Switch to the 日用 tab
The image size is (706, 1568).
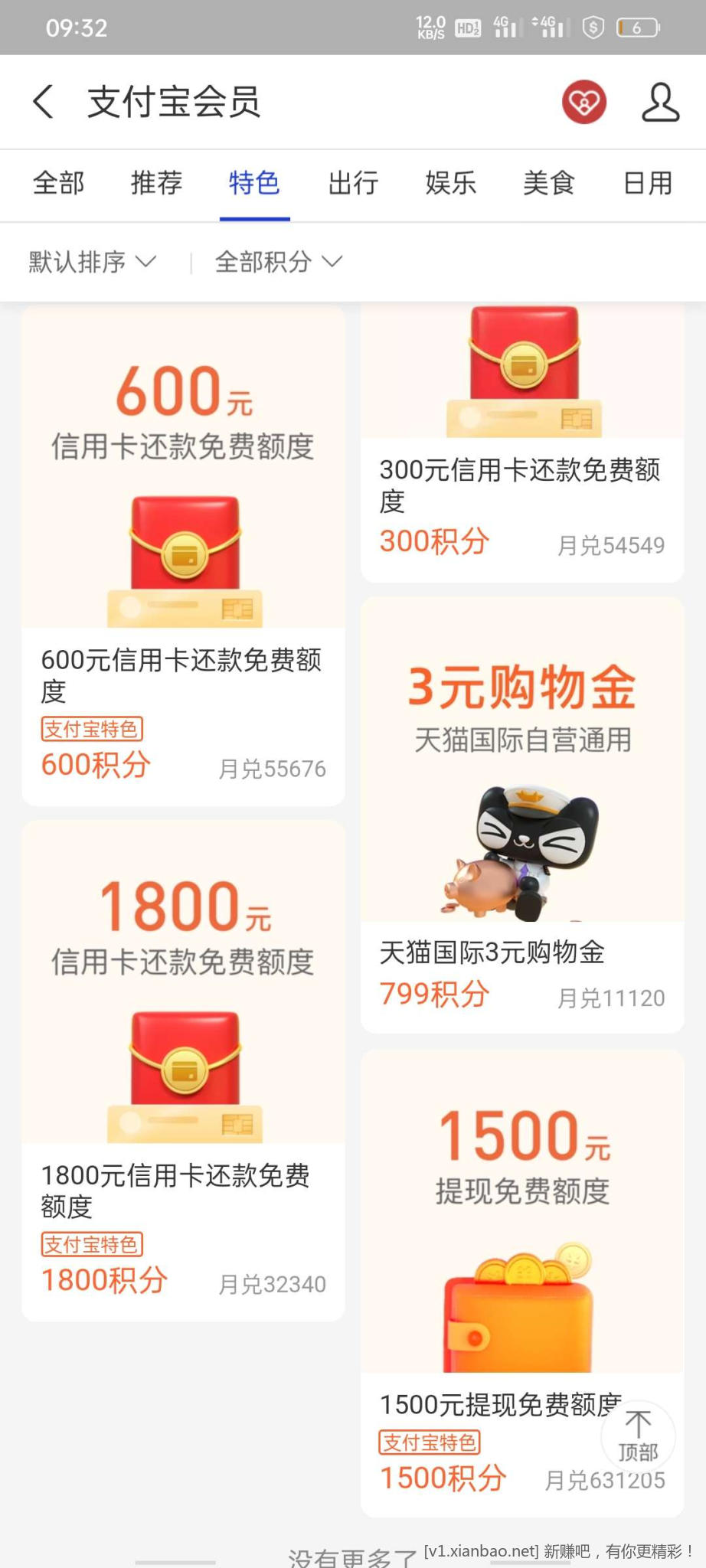(x=648, y=184)
